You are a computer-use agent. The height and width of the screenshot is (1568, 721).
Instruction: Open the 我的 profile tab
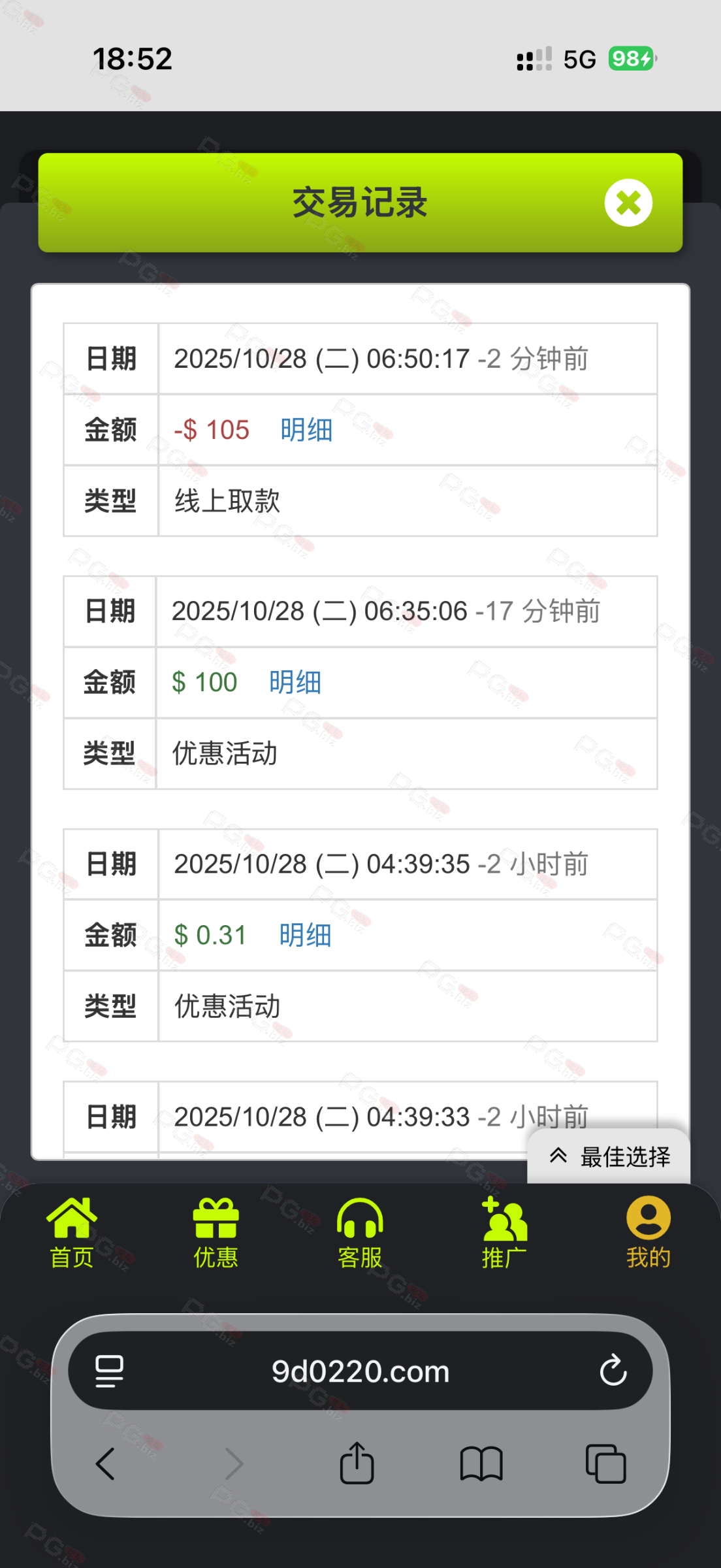click(x=648, y=1232)
